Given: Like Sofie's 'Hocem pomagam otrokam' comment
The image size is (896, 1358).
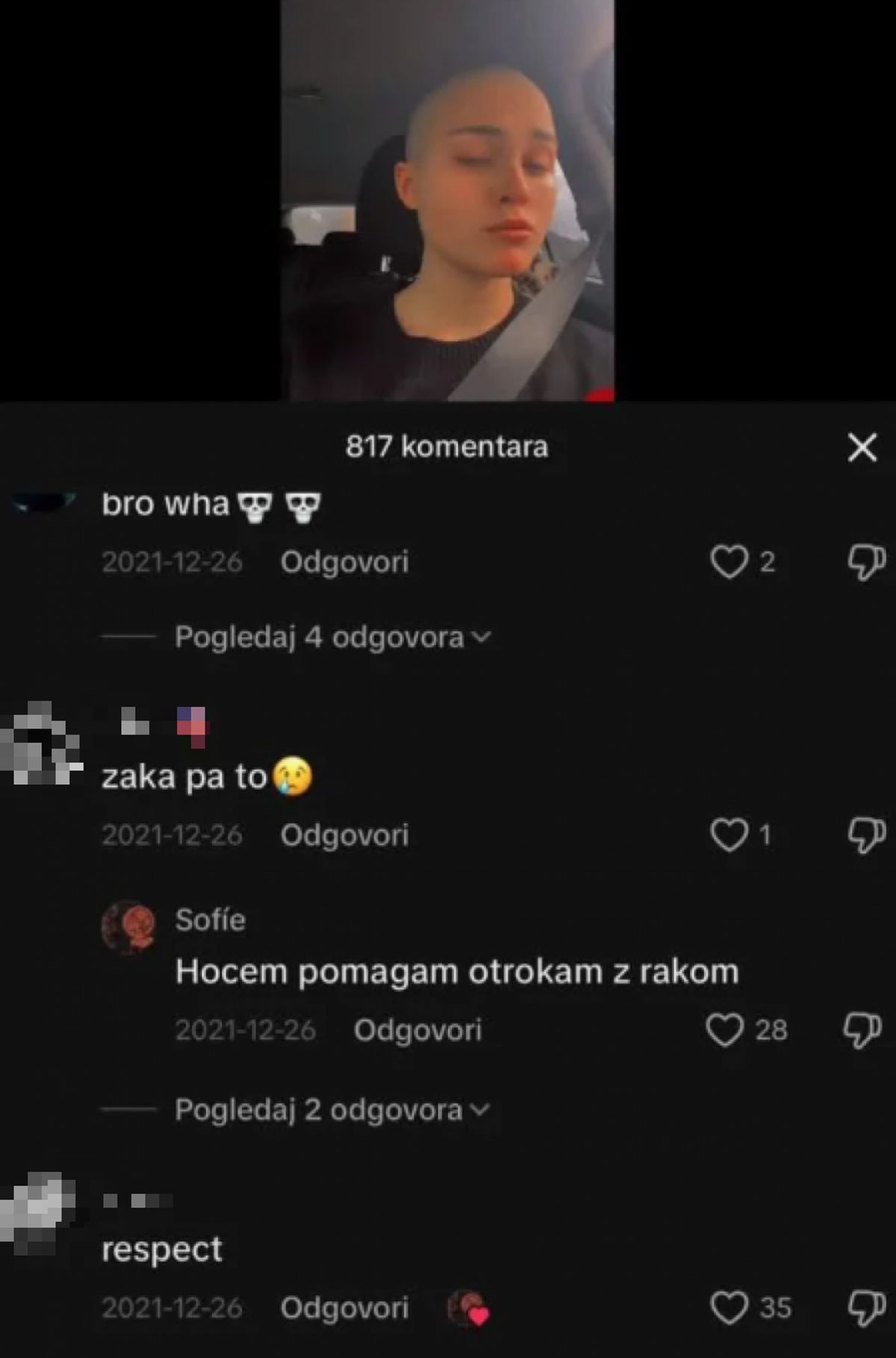Looking at the screenshot, I should pyautogui.click(x=725, y=1030).
